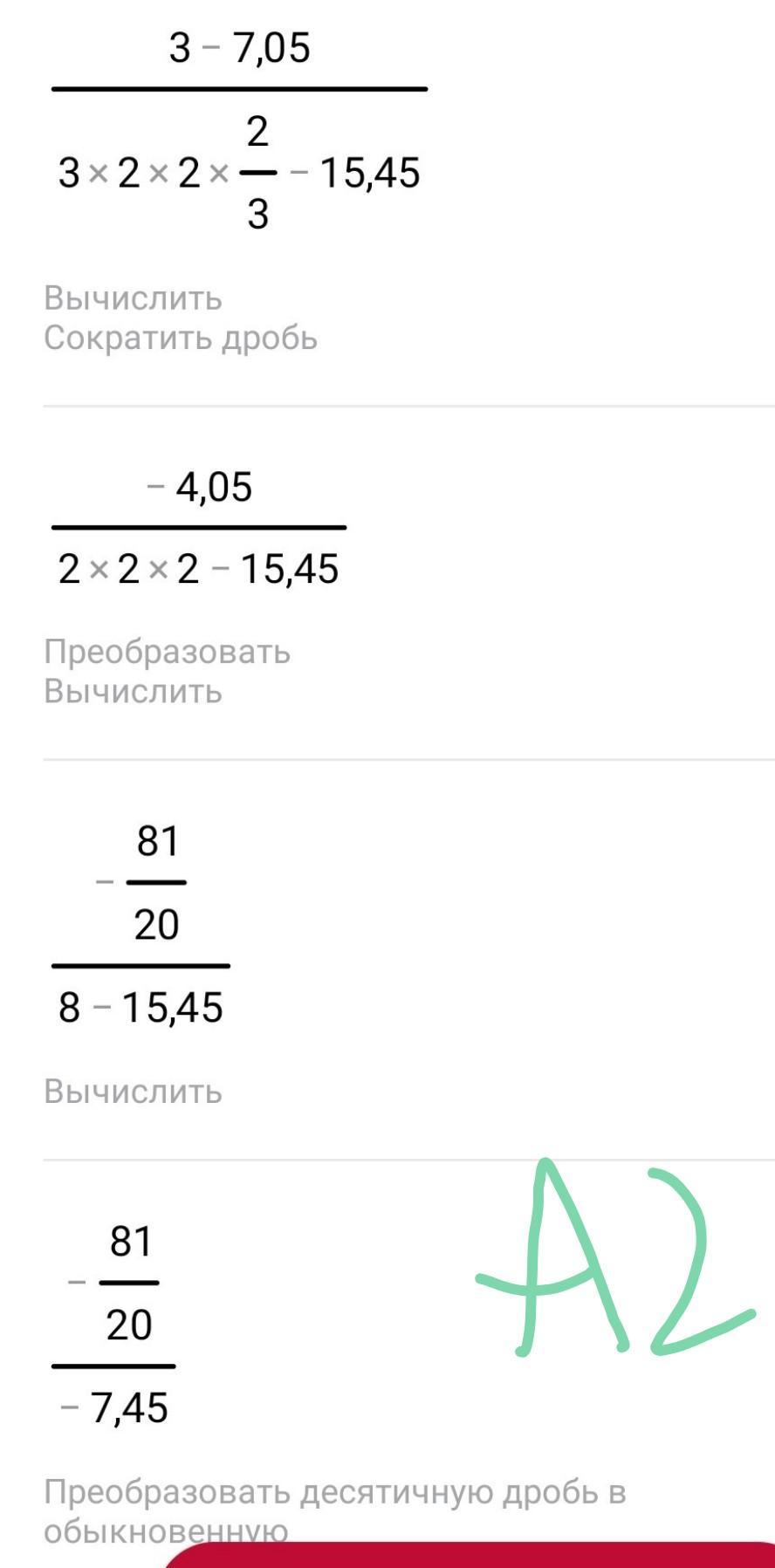Expand the step 'Вычислить Сократить дробь'
This screenshot has height=1568, width=775.
pyautogui.click(x=181, y=318)
